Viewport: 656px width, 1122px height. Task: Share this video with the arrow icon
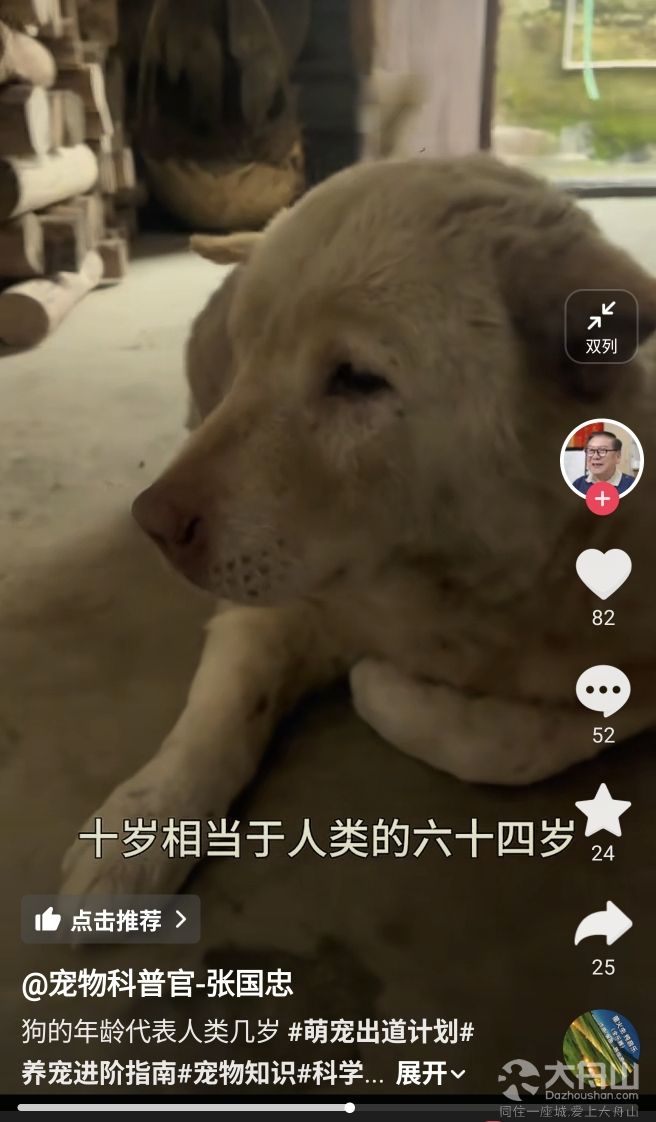[x=603, y=925]
